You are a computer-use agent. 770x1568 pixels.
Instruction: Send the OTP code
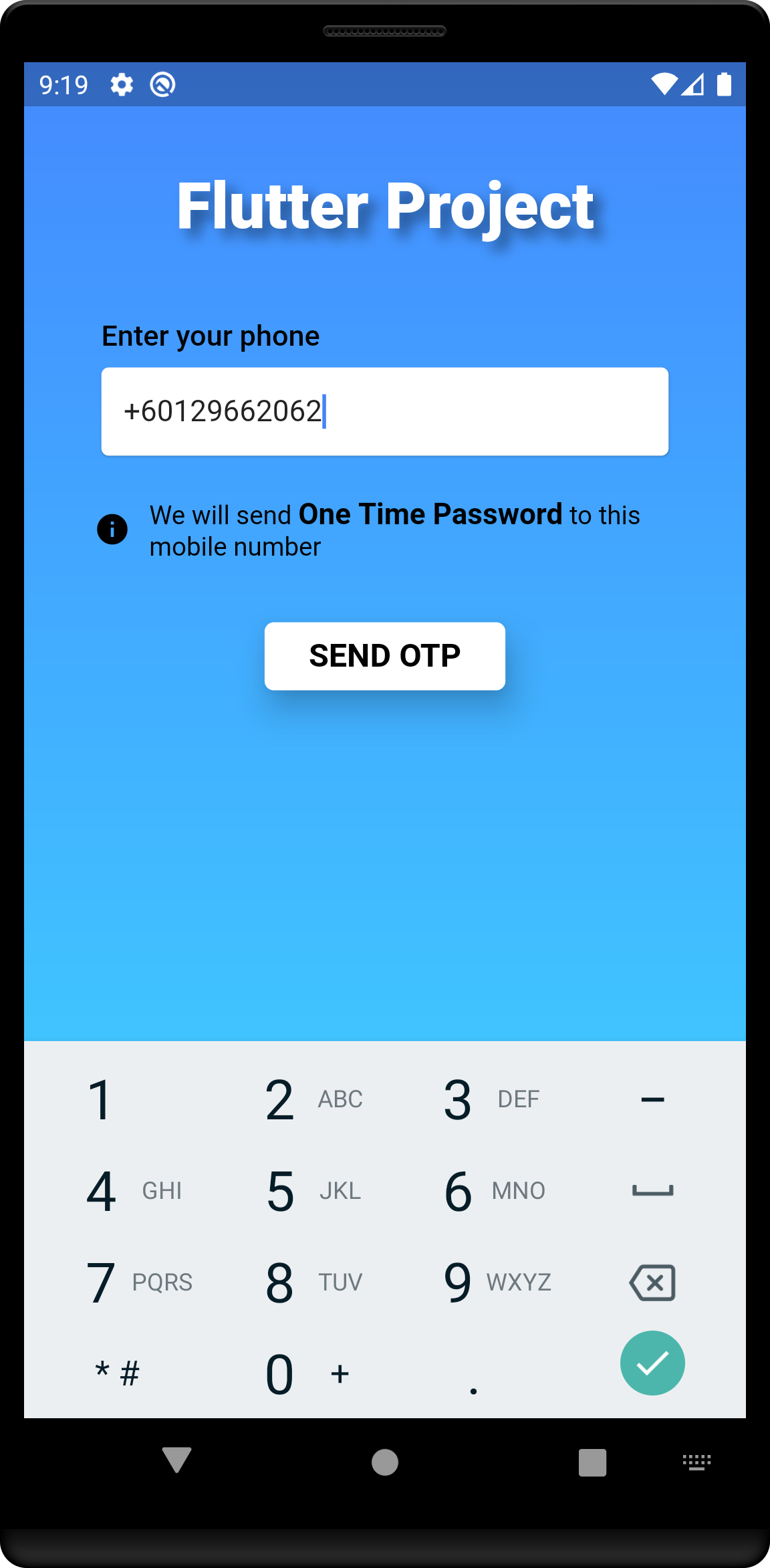(384, 656)
